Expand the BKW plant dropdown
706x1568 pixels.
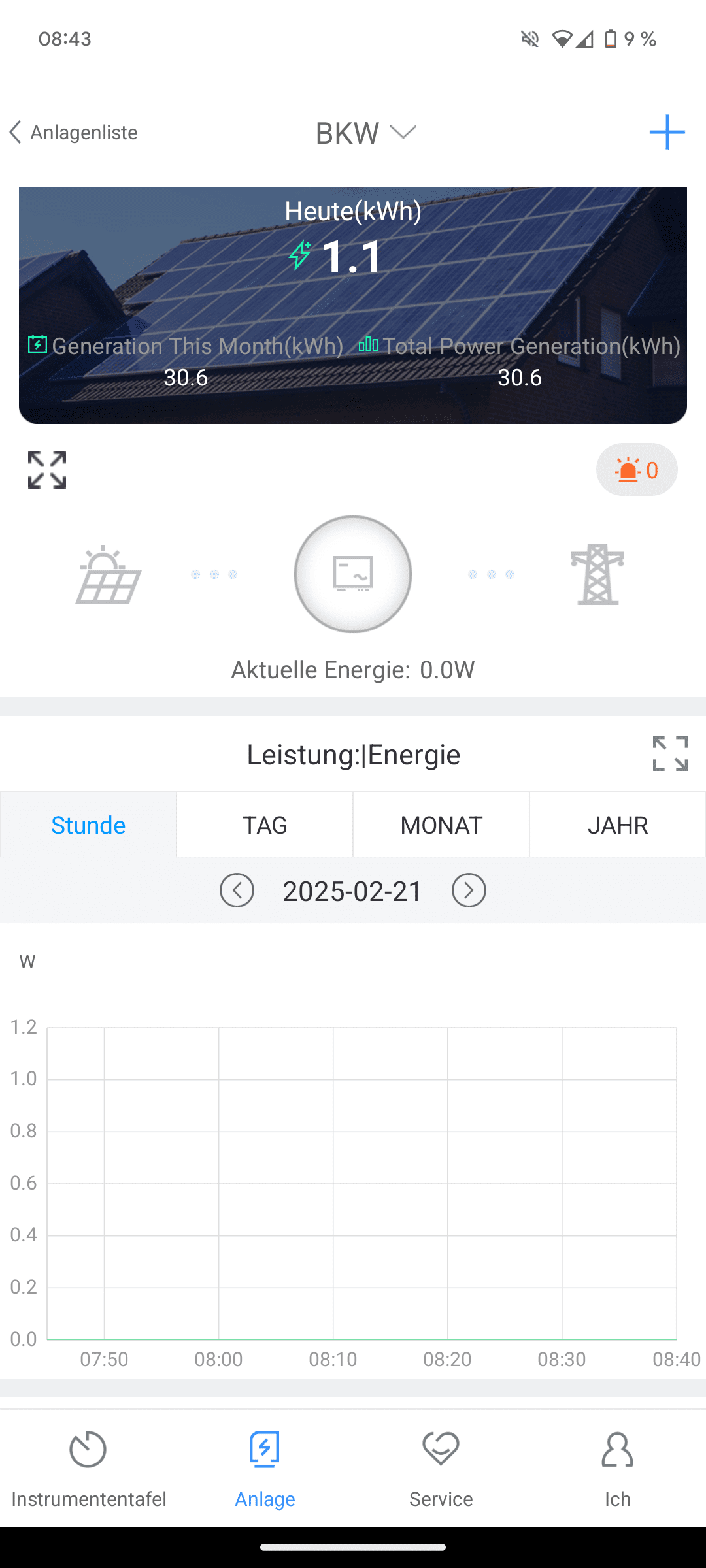[365, 133]
